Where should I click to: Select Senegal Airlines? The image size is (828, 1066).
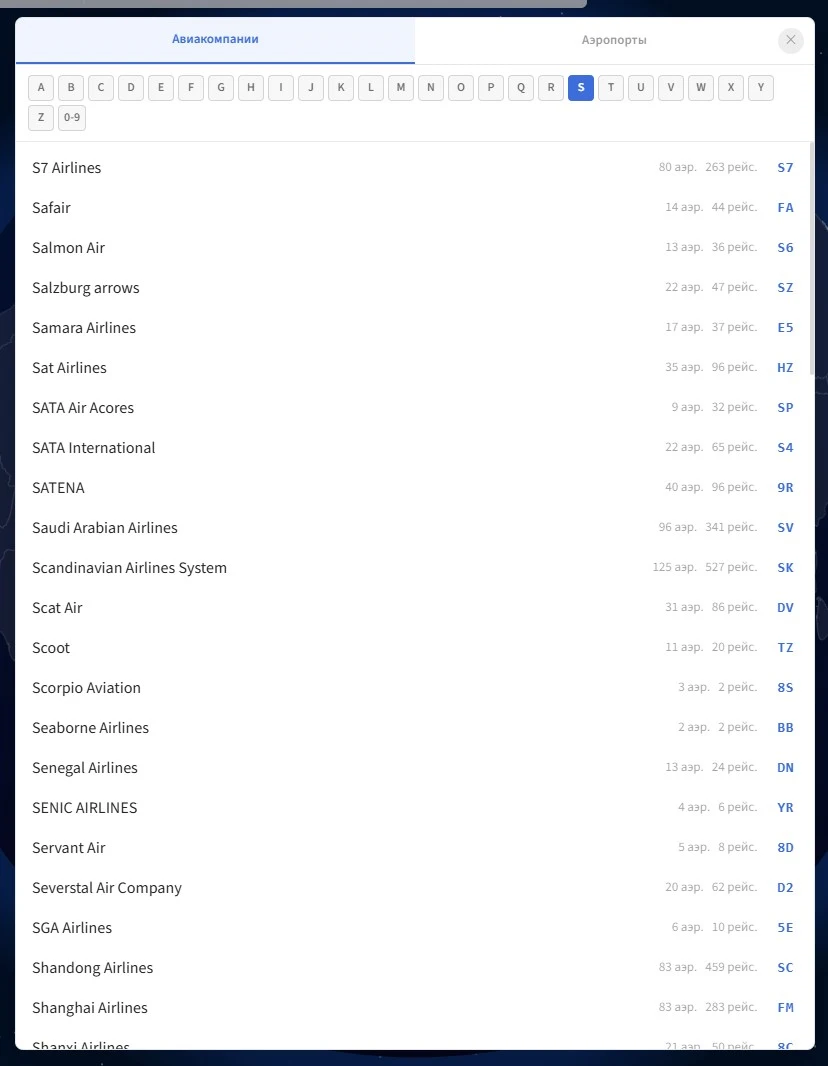tap(85, 768)
